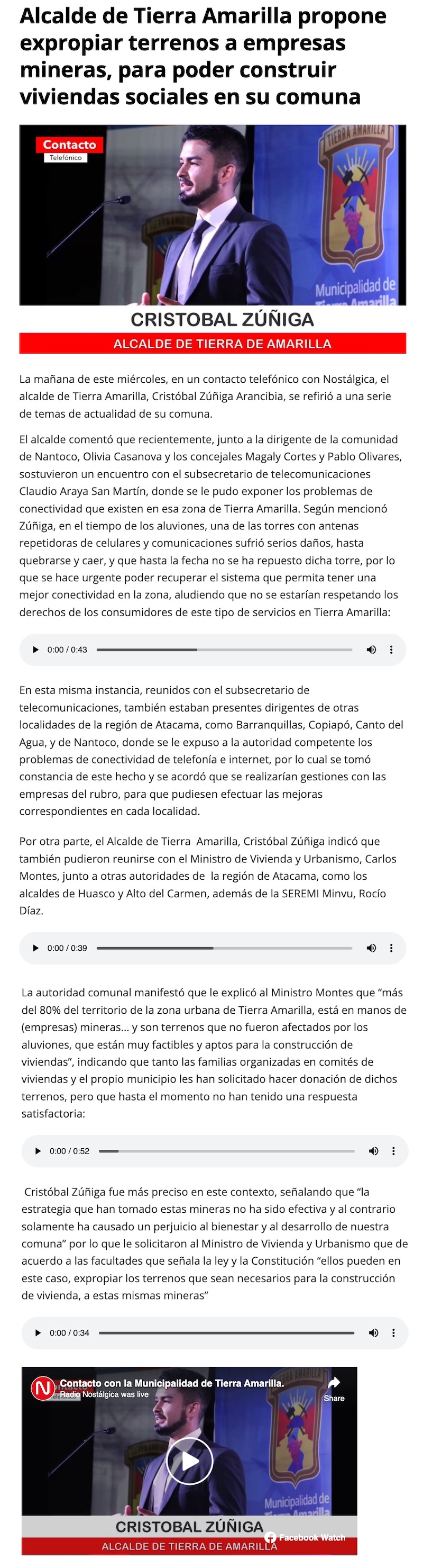Play the 0:43 audio clip
Viewport: 423px width, 1568px height.
coord(36,650)
